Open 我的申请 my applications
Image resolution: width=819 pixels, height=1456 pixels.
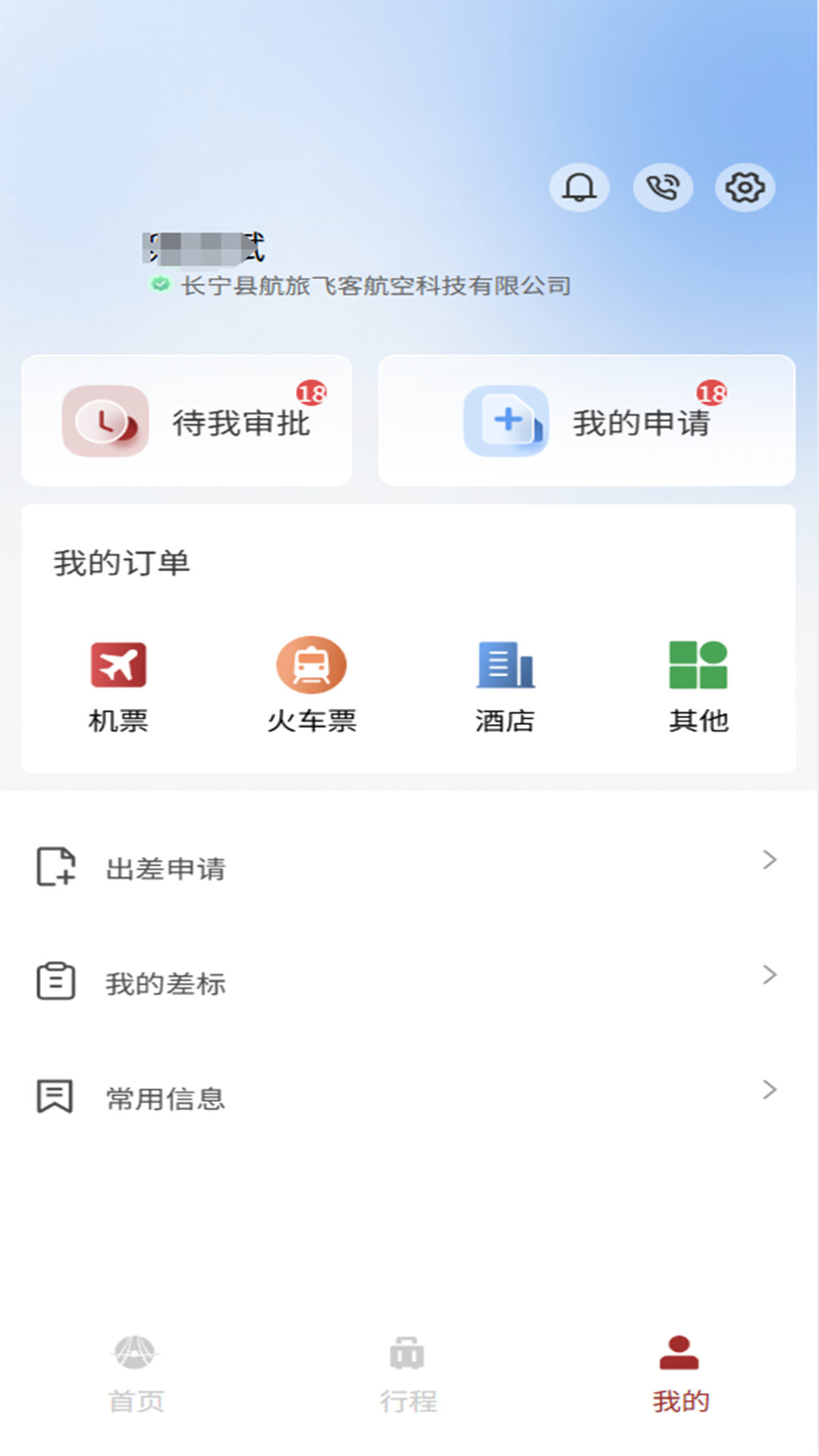pyautogui.click(x=589, y=419)
